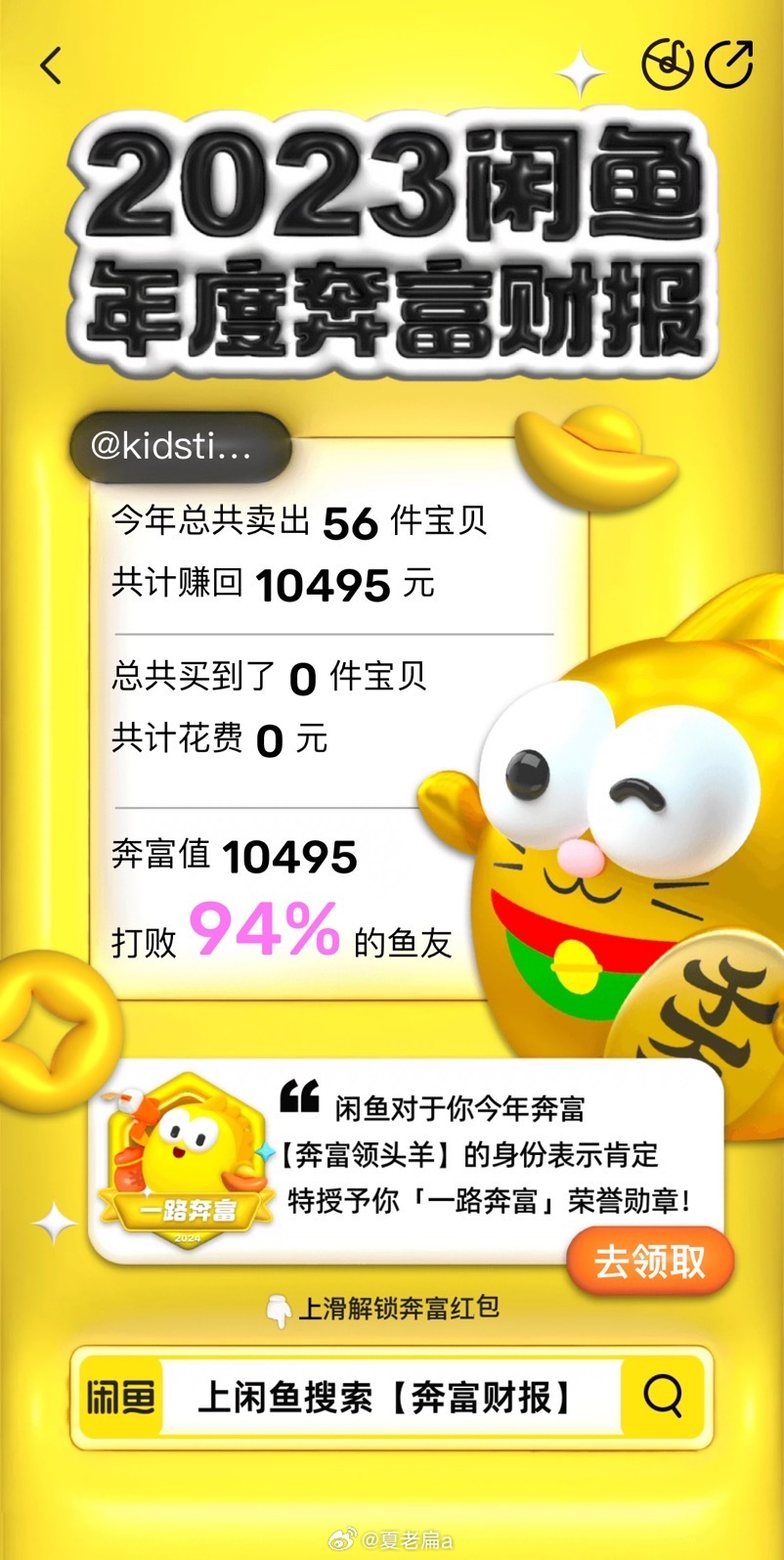Go back using the top-left arrow
Viewport: 784px width, 1560px height.
pos(51,66)
